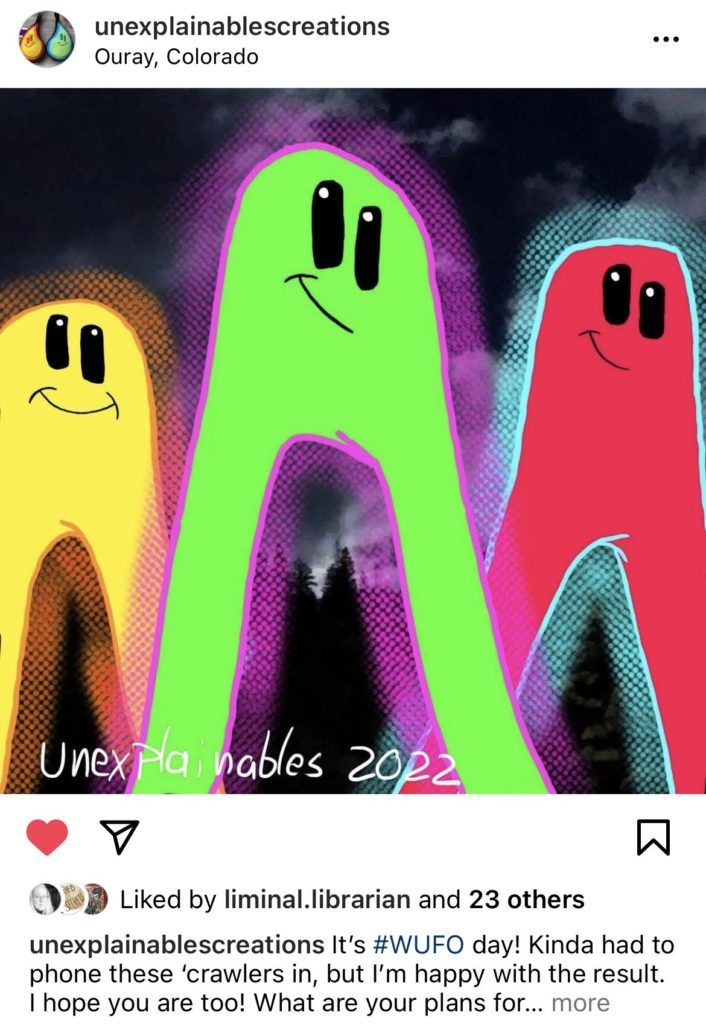View the Ouray, Colorado location page
The width and height of the screenshot is (706, 1024).
[x=176, y=56]
